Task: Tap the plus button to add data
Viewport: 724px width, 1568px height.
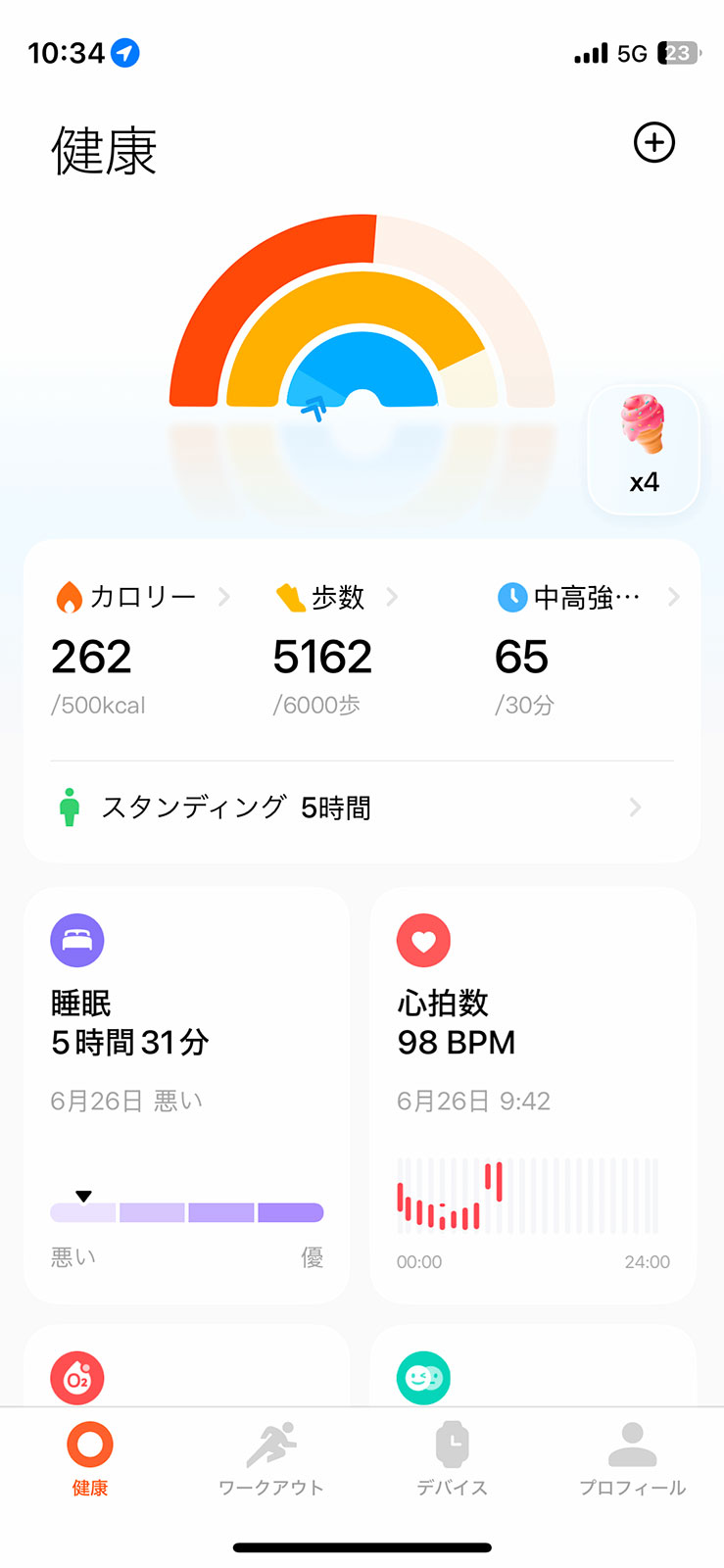Action: point(652,142)
